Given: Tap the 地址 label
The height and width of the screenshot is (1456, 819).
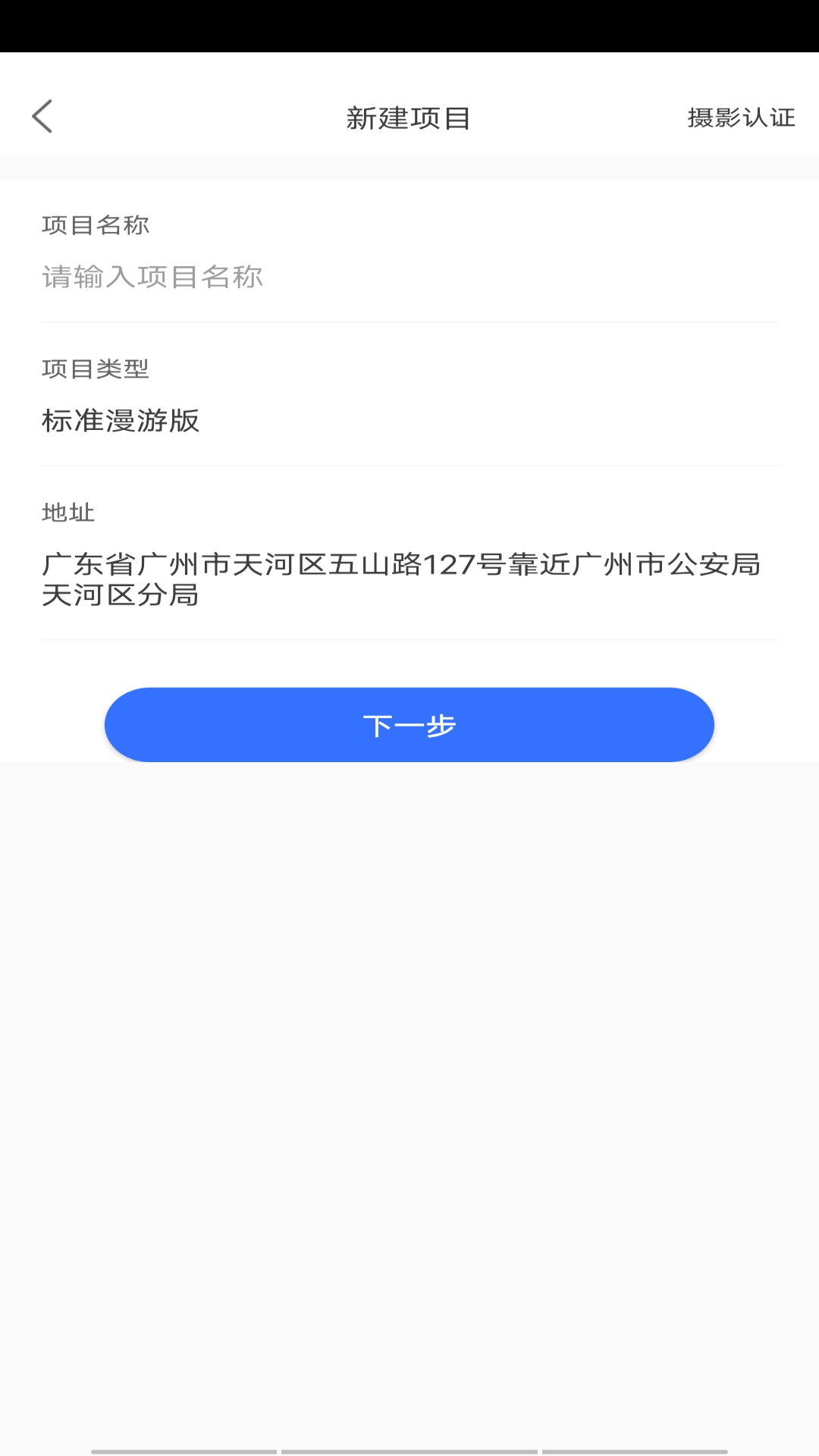Looking at the screenshot, I should click(x=67, y=513).
